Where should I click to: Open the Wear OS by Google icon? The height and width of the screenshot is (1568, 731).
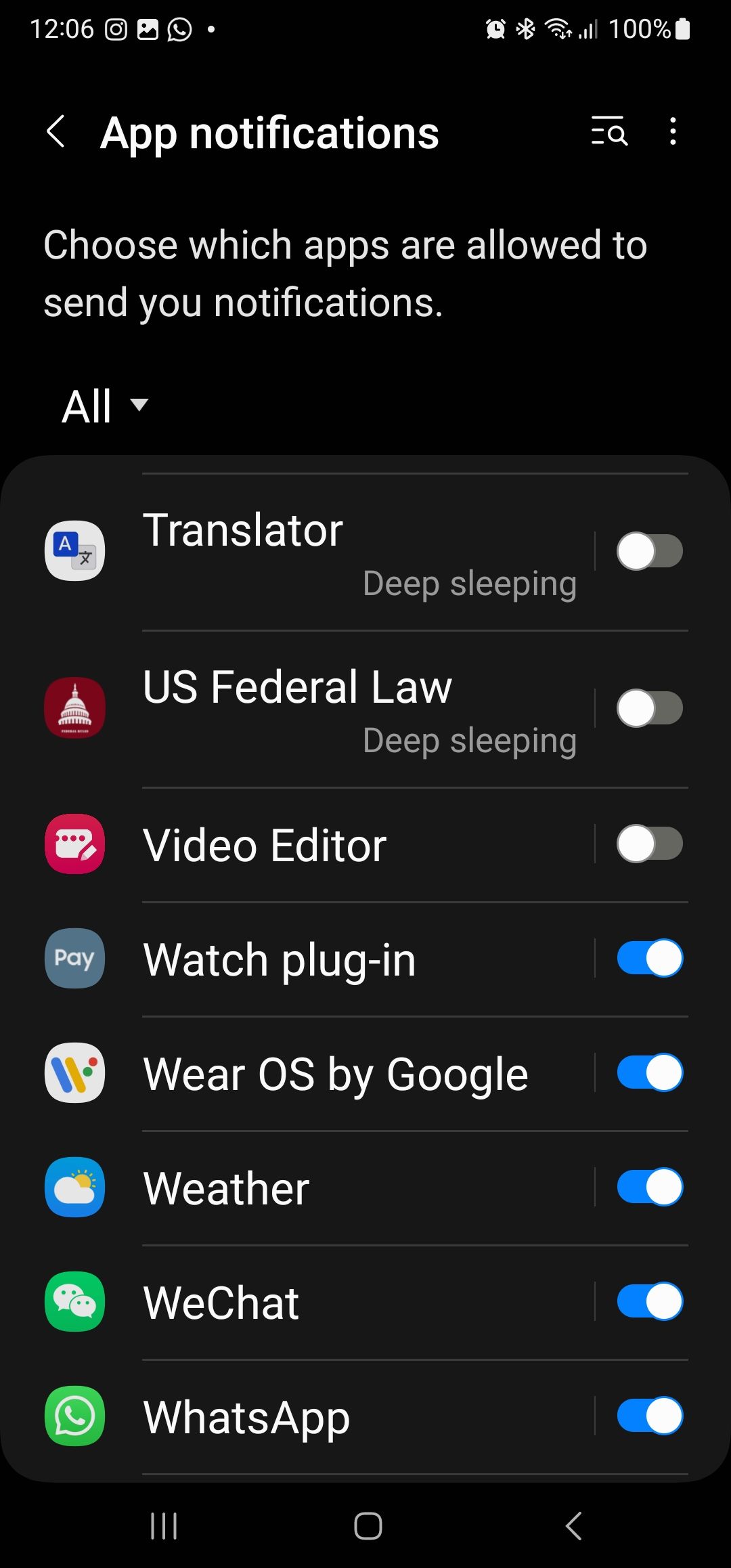[x=74, y=1073]
